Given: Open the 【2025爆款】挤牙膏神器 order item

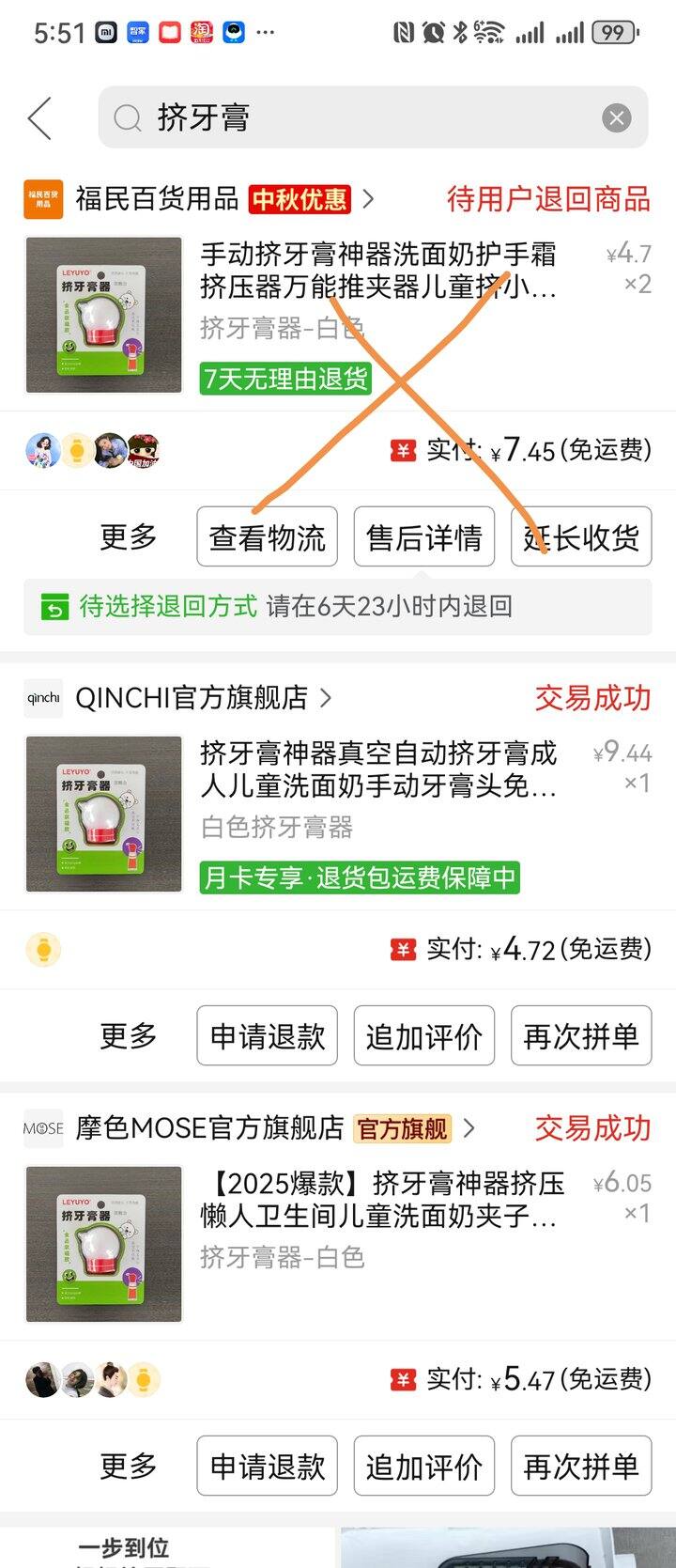Looking at the screenshot, I should click(x=380, y=1199).
